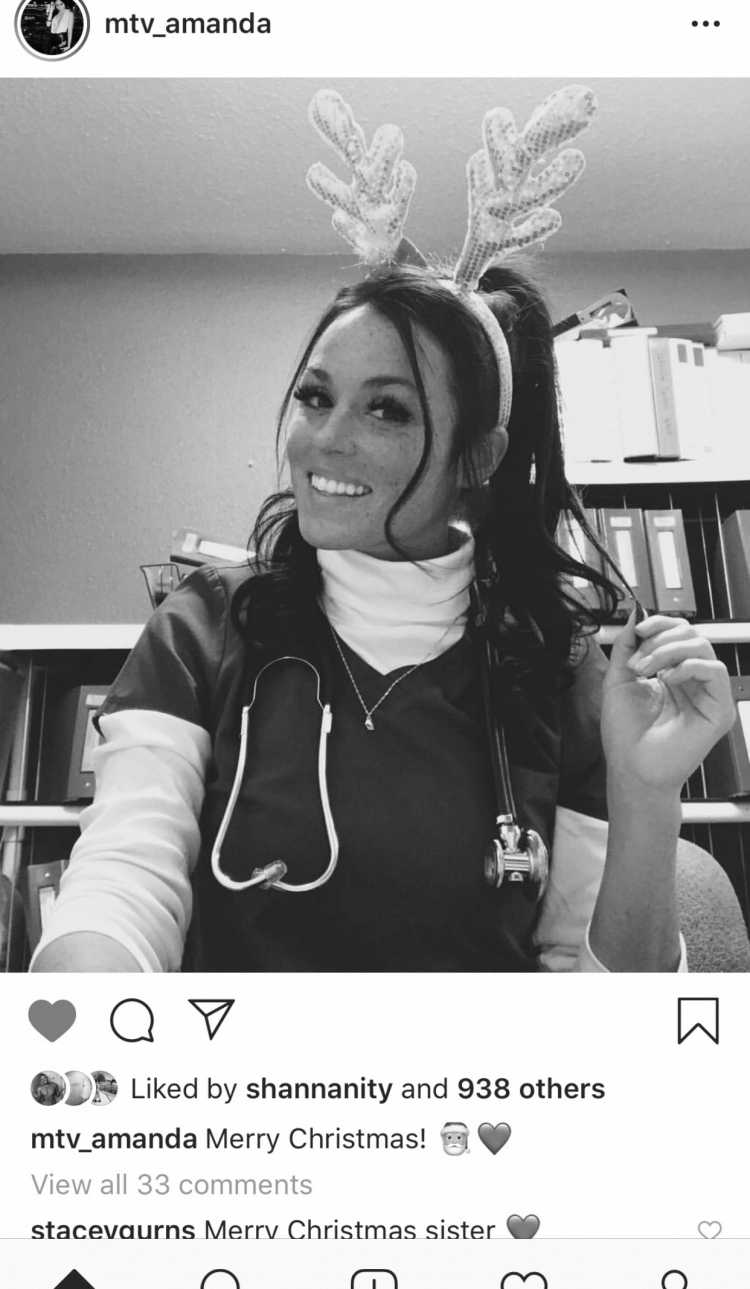Viewport: 750px width, 1289px height.
Task: Go to the Home feed tab
Action: click(75, 1278)
